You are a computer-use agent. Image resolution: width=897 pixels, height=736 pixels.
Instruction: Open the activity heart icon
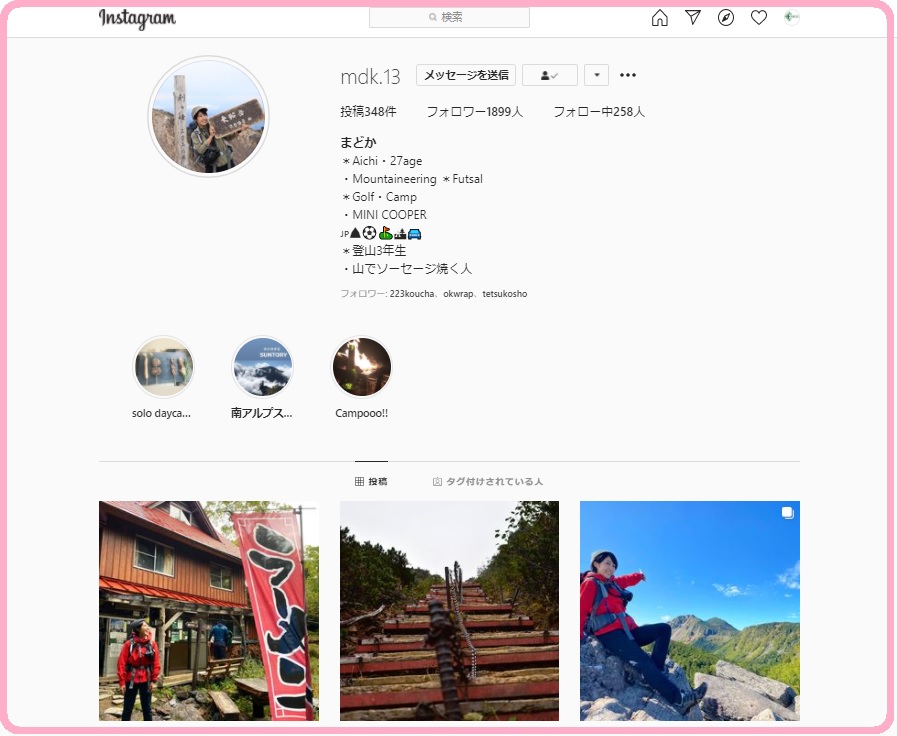click(x=759, y=17)
